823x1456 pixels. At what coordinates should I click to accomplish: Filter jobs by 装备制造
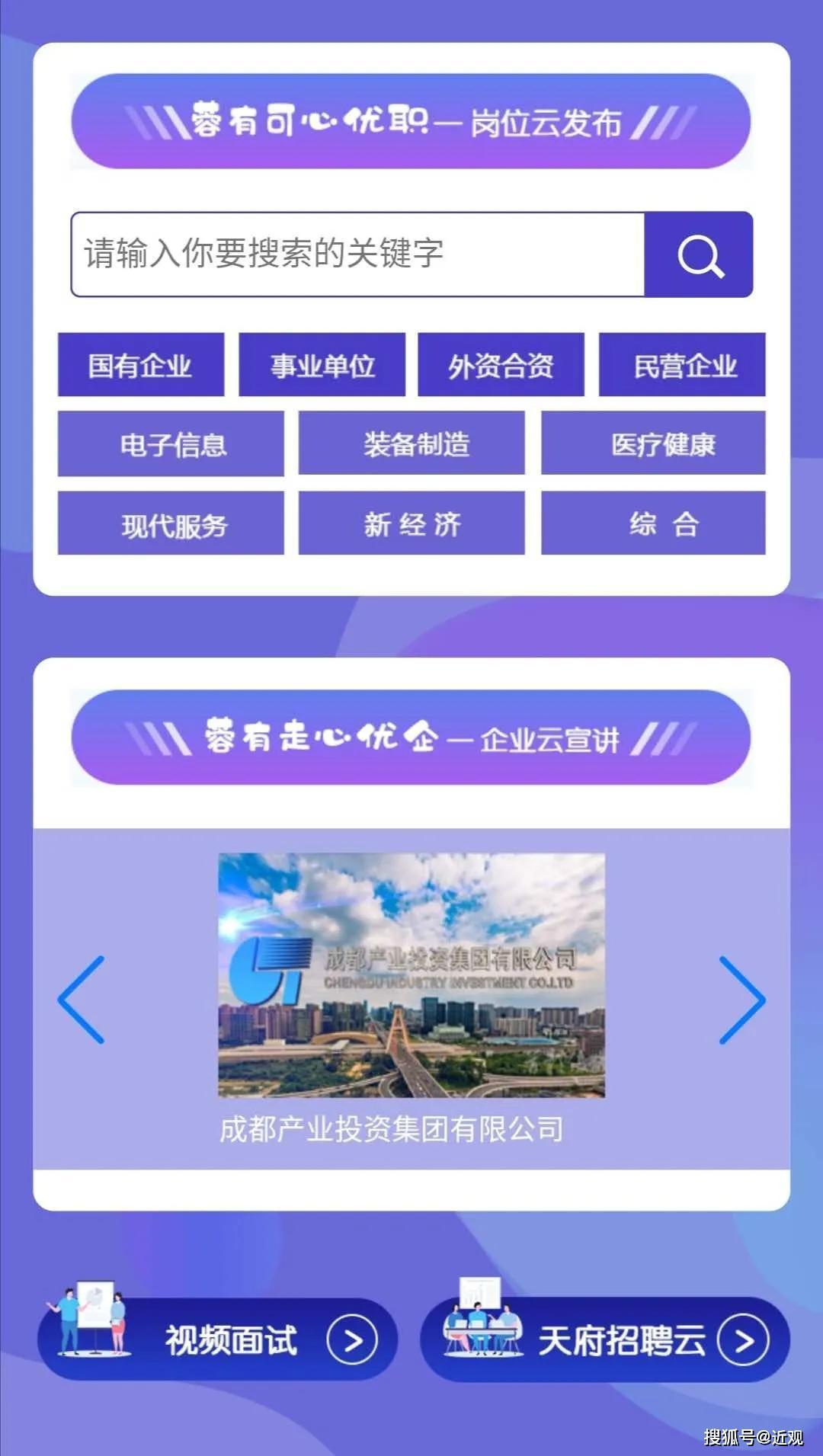tap(411, 443)
